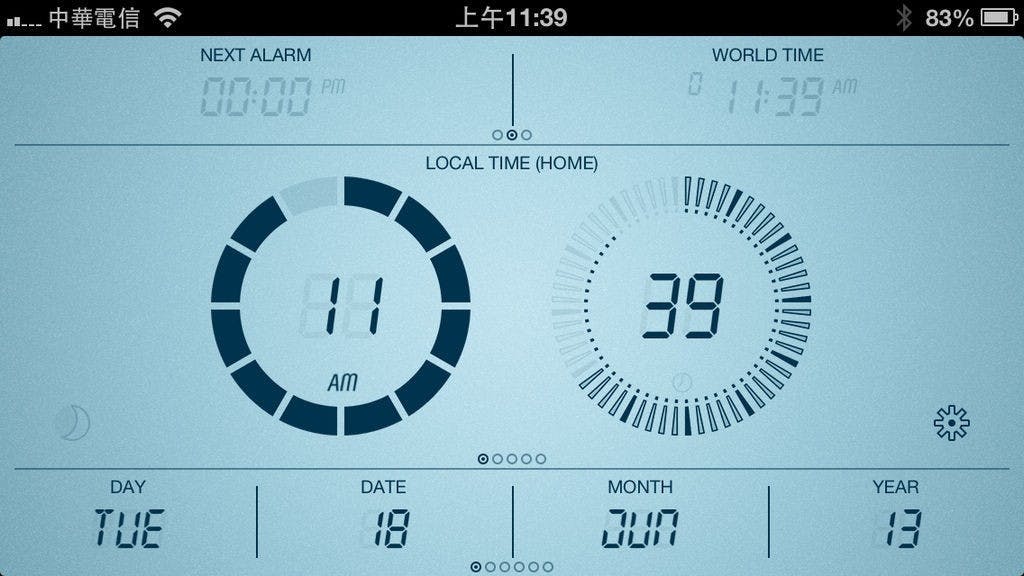Open the settings gear icon

pyautogui.click(x=951, y=423)
